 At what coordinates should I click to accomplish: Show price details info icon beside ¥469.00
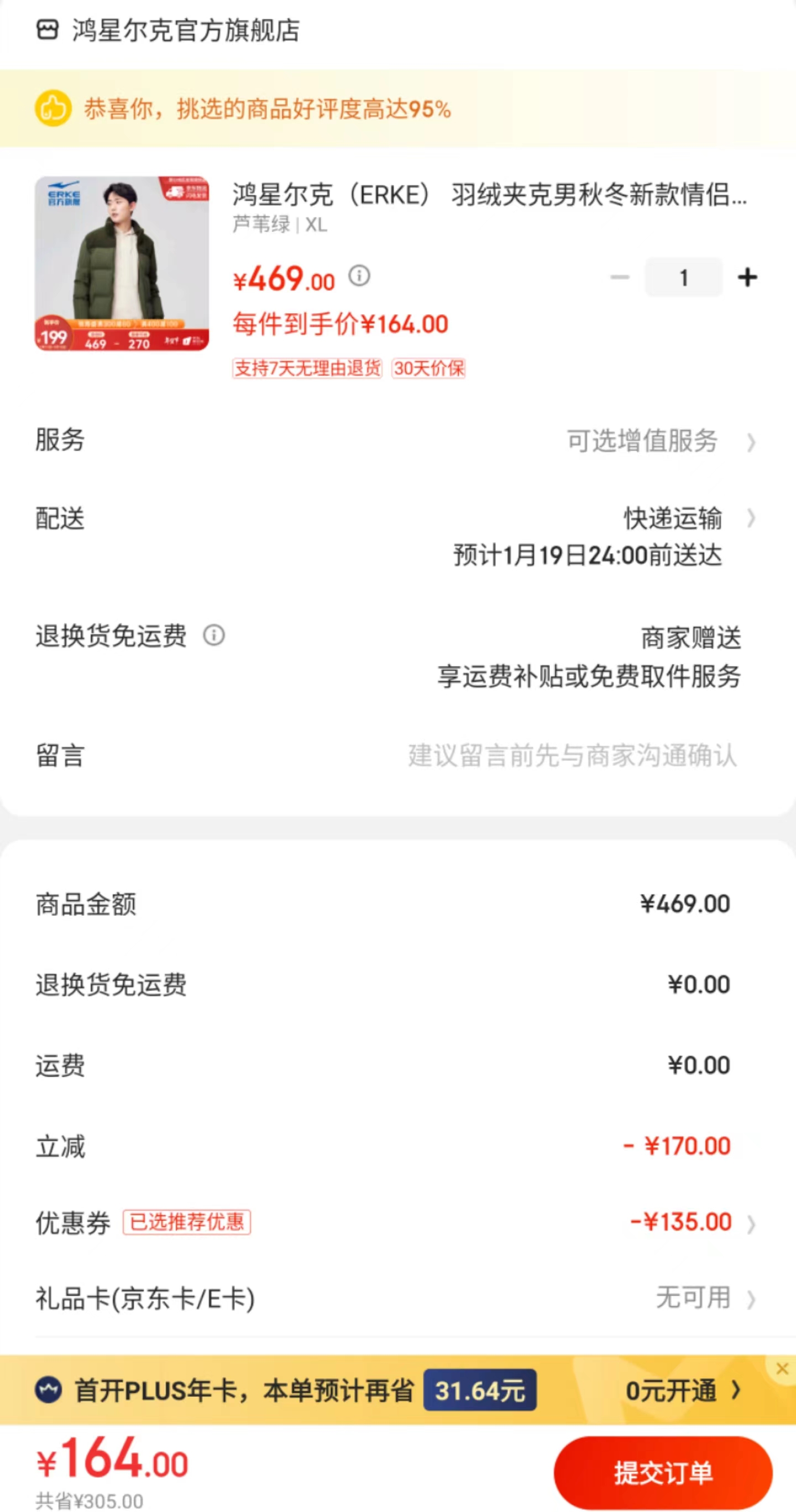[x=359, y=275]
